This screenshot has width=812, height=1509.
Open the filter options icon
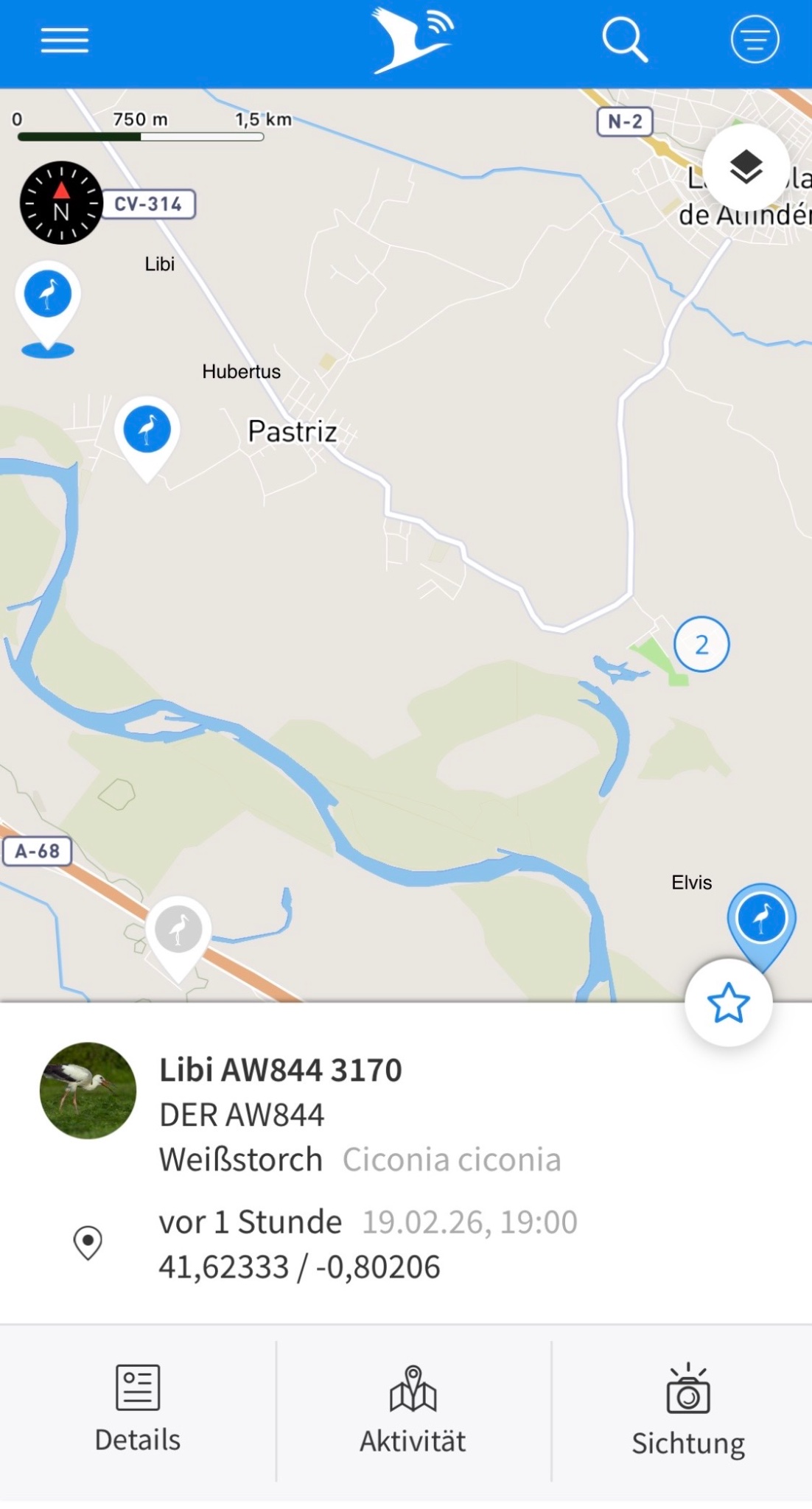[x=755, y=40]
